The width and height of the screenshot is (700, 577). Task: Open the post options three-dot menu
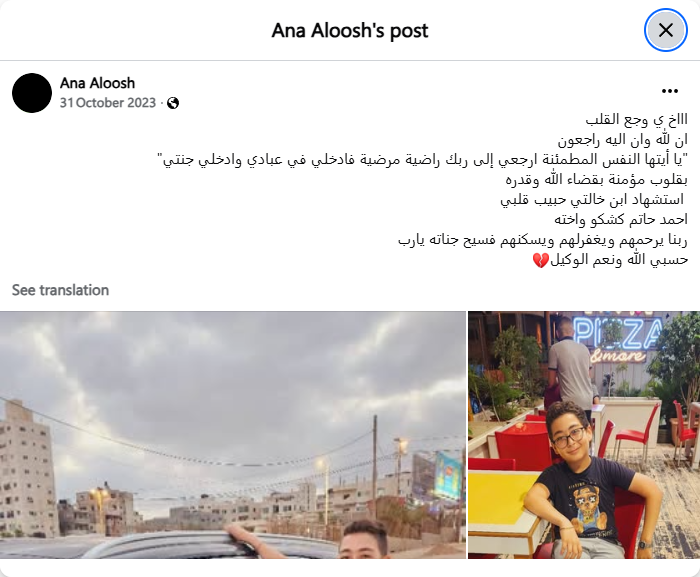[669, 90]
